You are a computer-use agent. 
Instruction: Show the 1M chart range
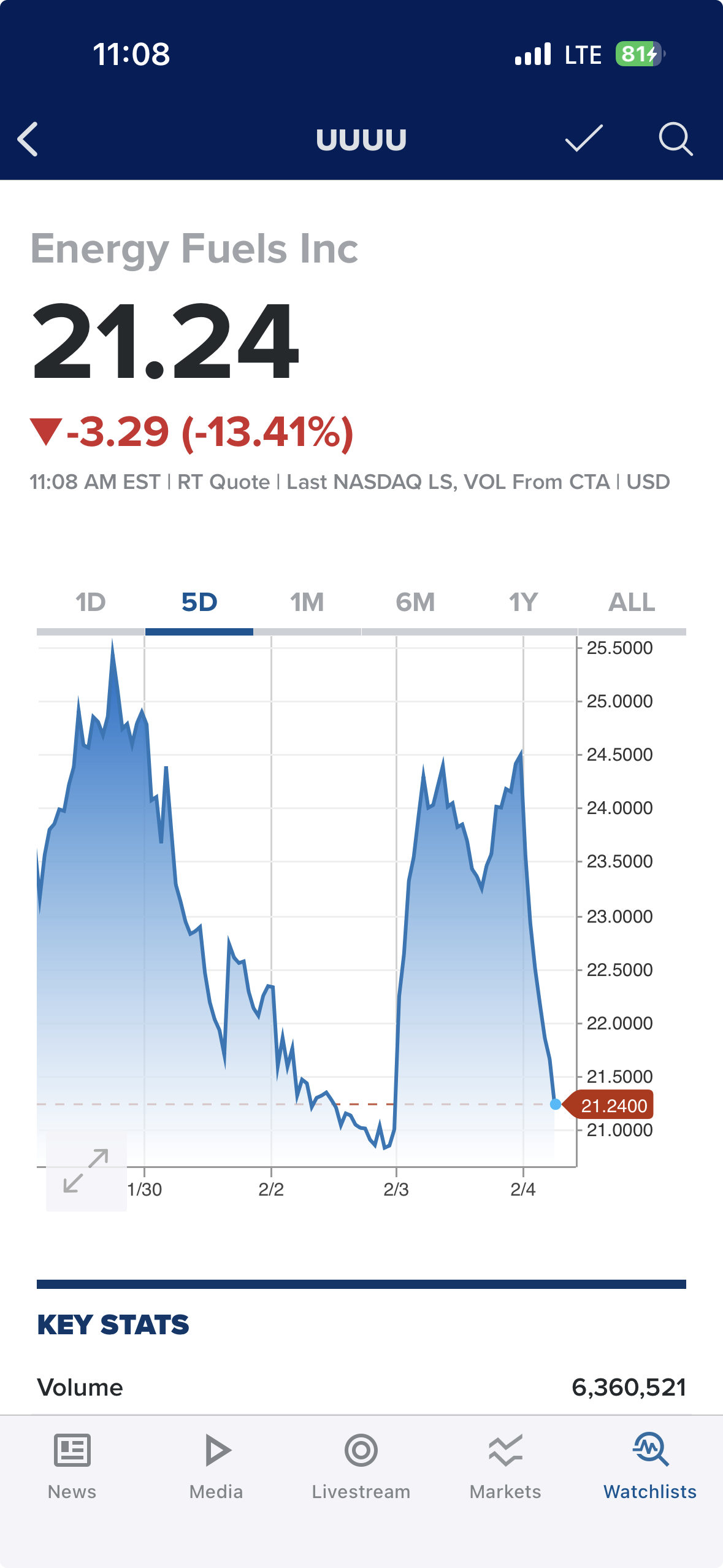coord(307,602)
